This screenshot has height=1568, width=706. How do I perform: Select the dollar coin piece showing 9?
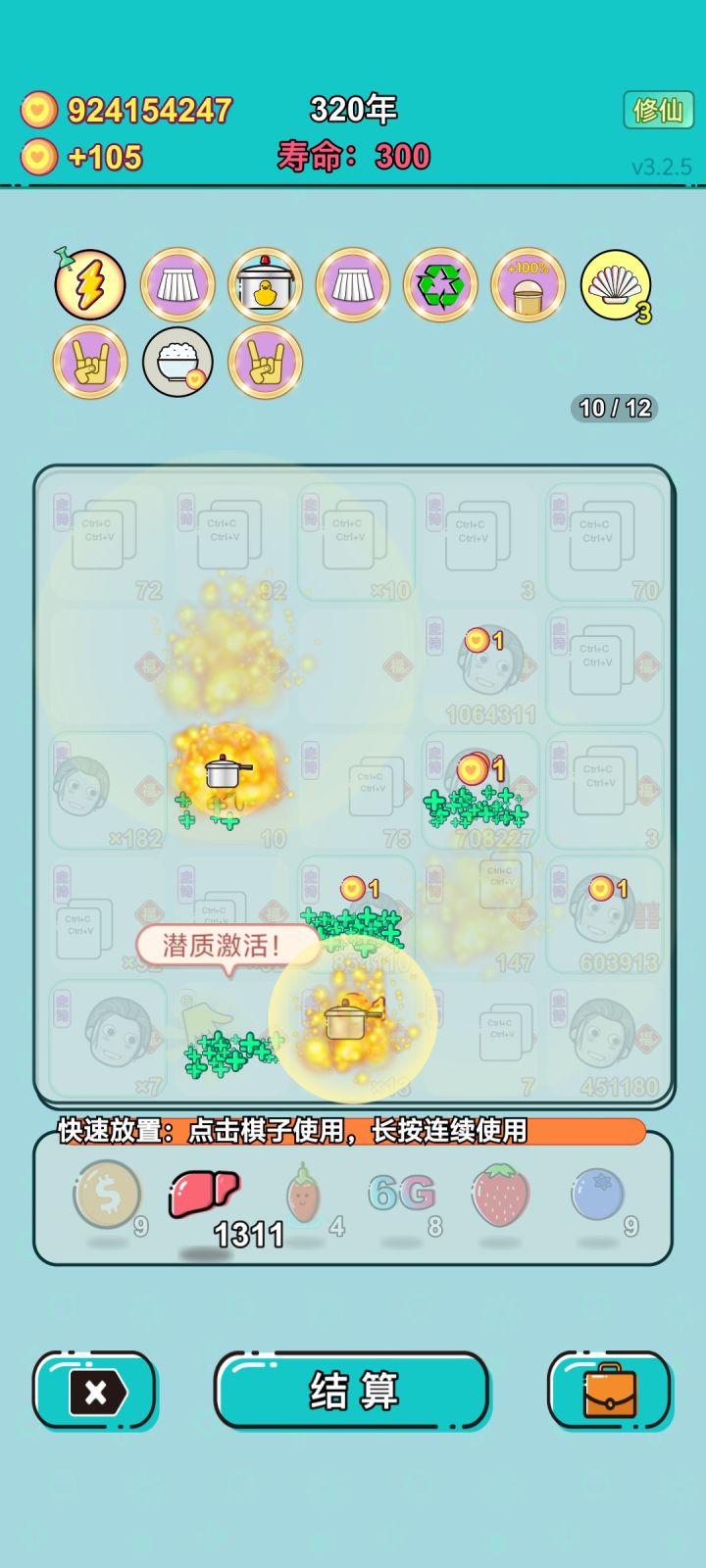point(106,1196)
